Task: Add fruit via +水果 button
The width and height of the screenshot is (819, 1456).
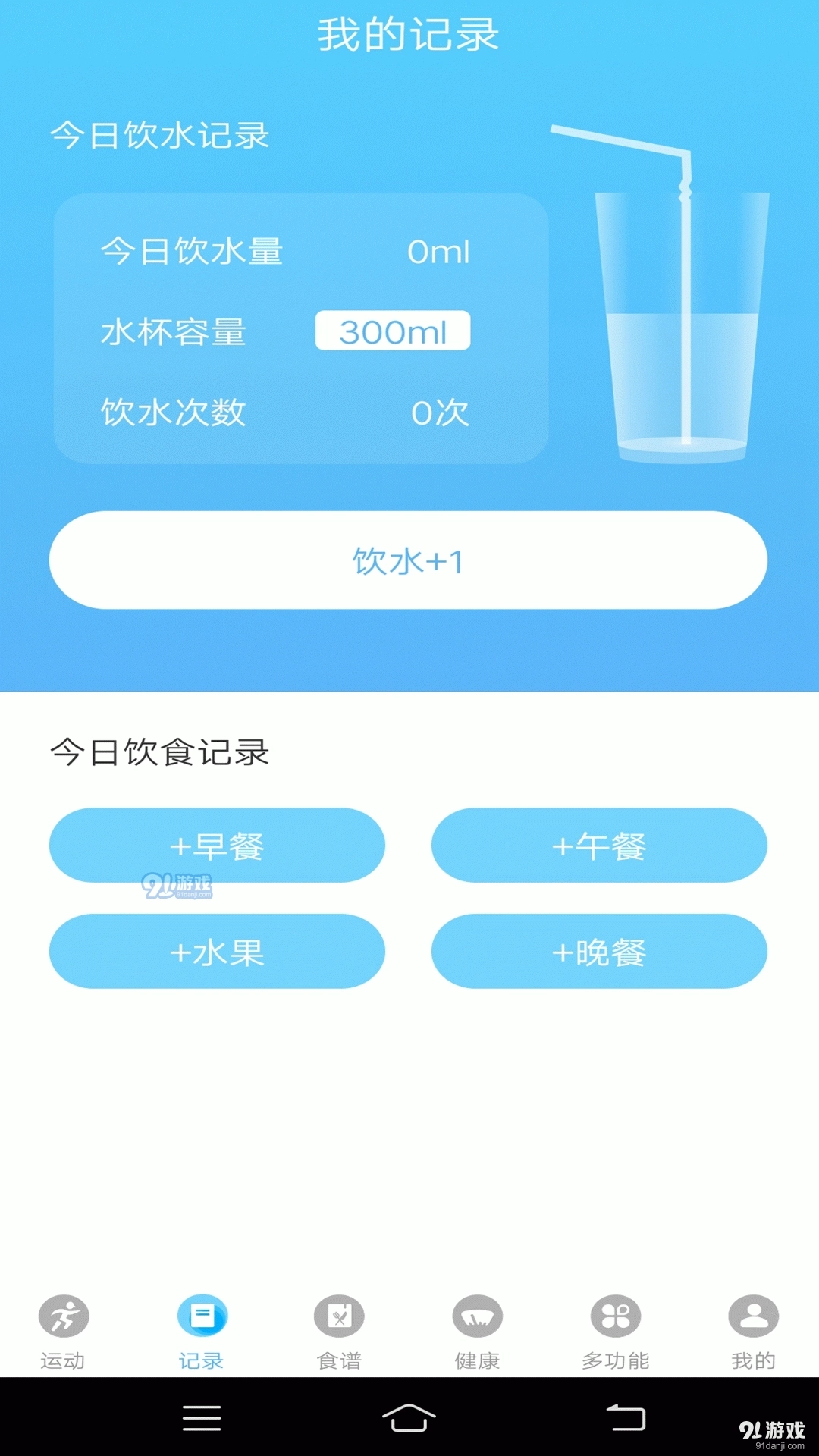Action: tap(218, 951)
